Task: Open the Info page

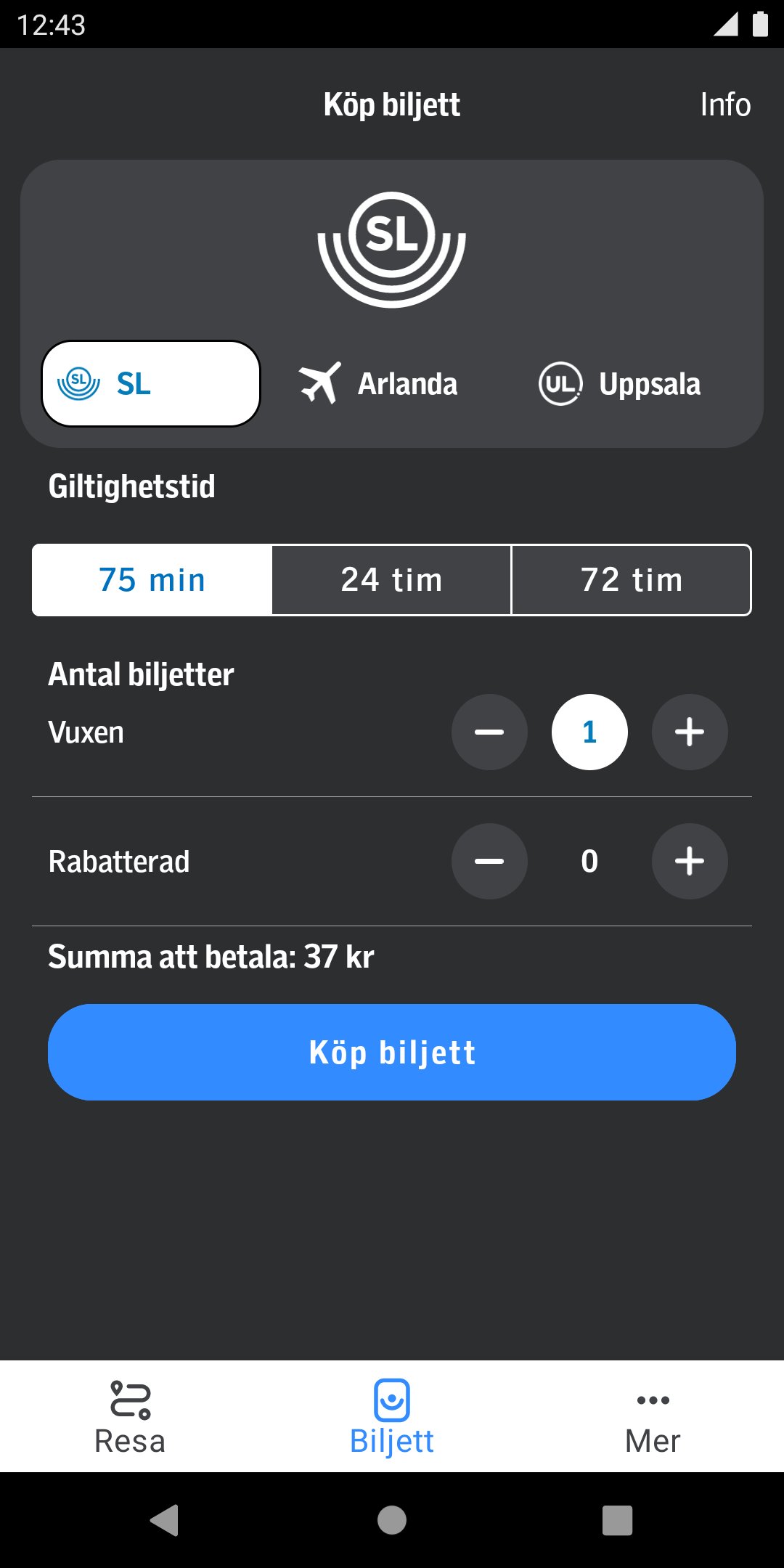Action: (725, 104)
